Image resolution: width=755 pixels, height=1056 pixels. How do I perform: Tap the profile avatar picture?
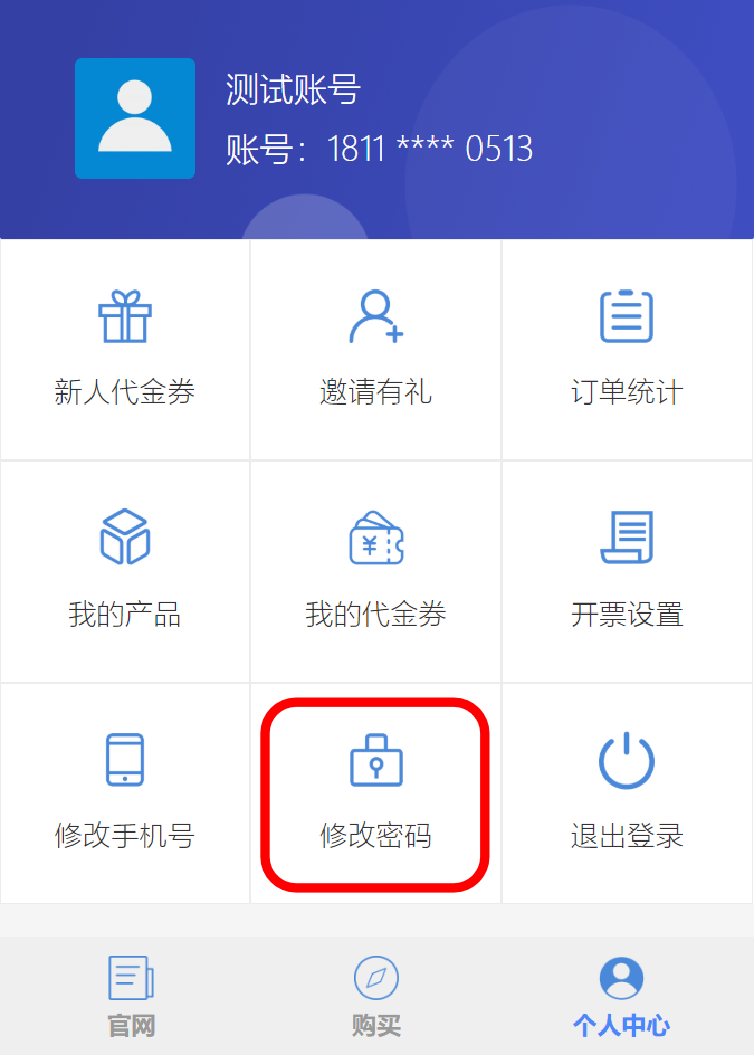(x=135, y=119)
